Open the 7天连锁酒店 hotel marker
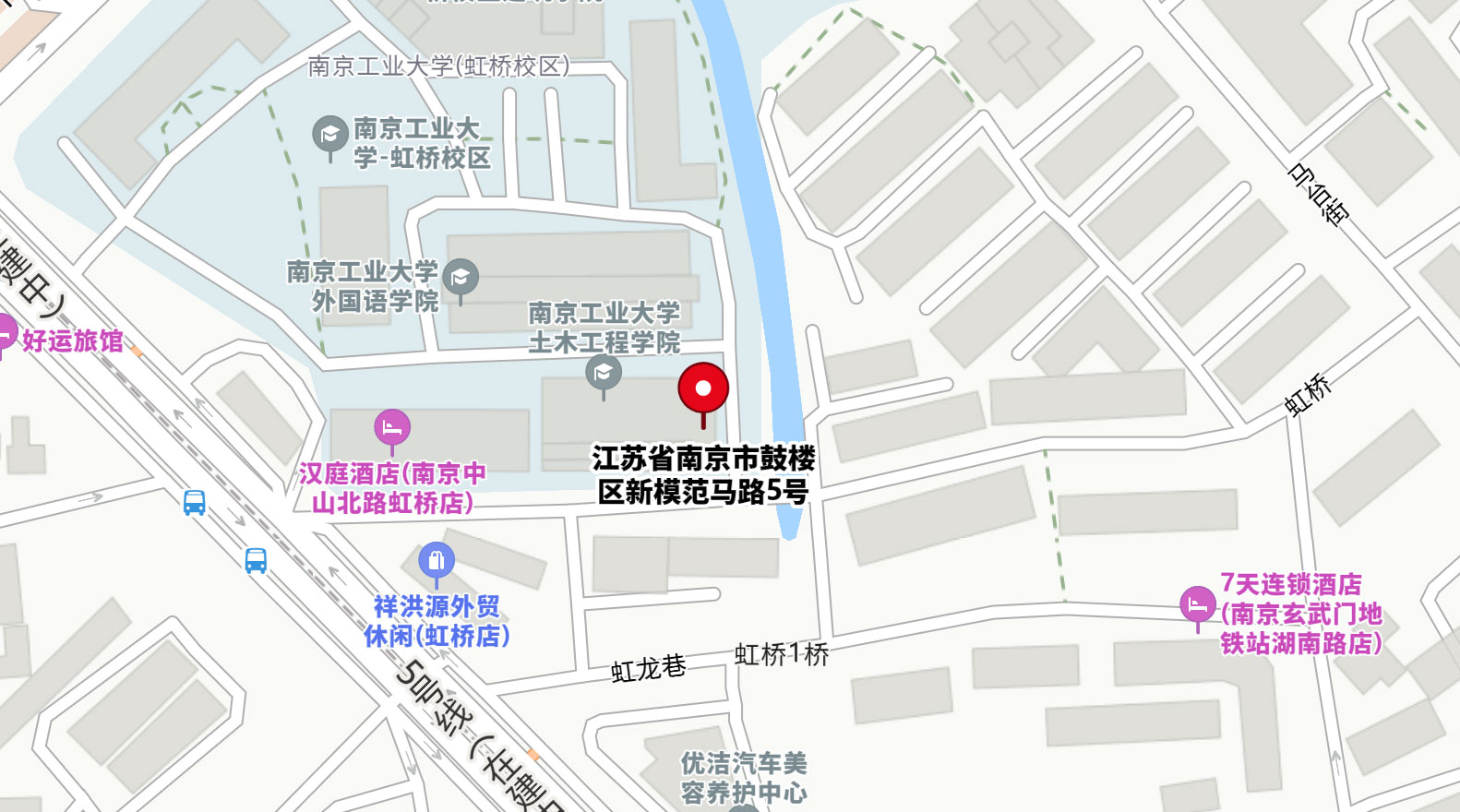 pos(1198,605)
